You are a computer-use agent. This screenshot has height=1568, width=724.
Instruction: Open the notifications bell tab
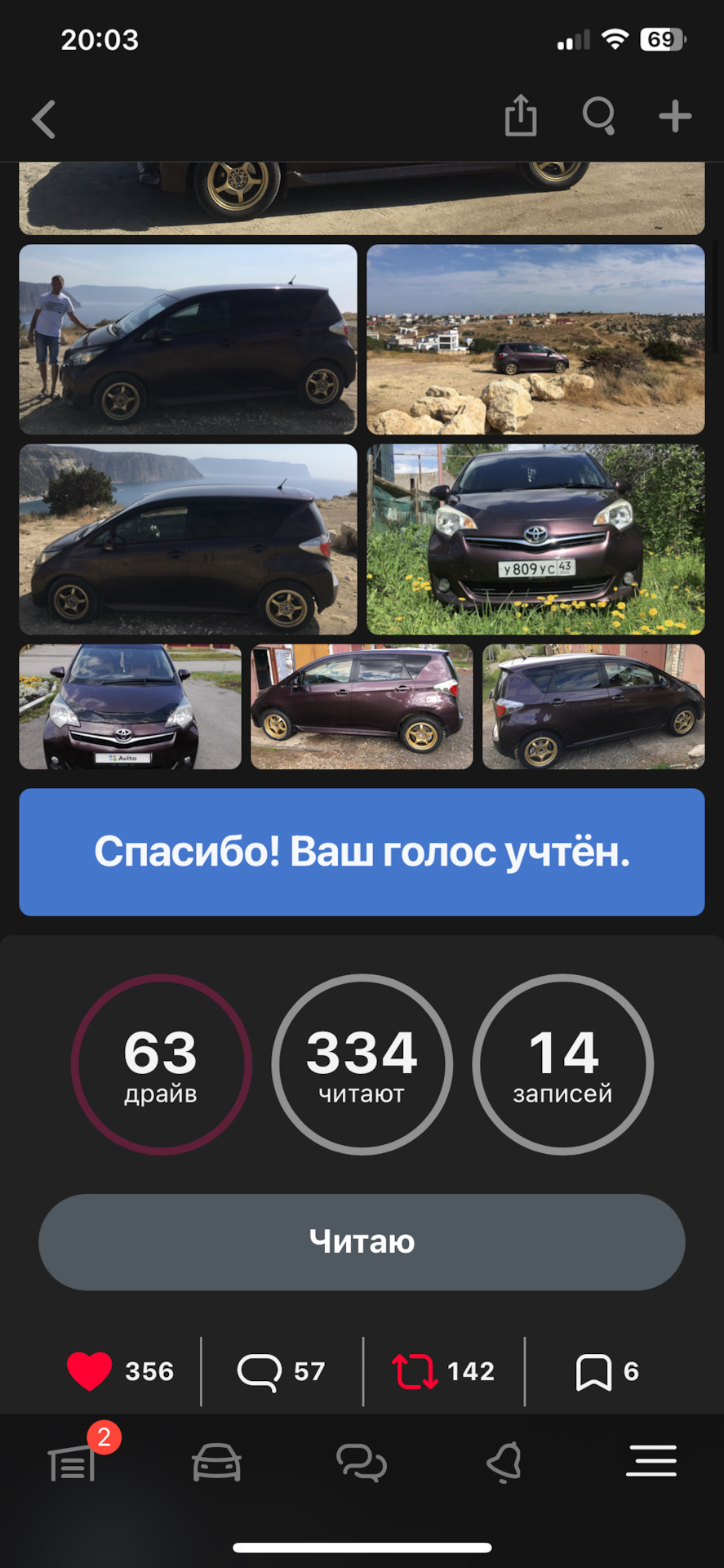[x=505, y=1462]
